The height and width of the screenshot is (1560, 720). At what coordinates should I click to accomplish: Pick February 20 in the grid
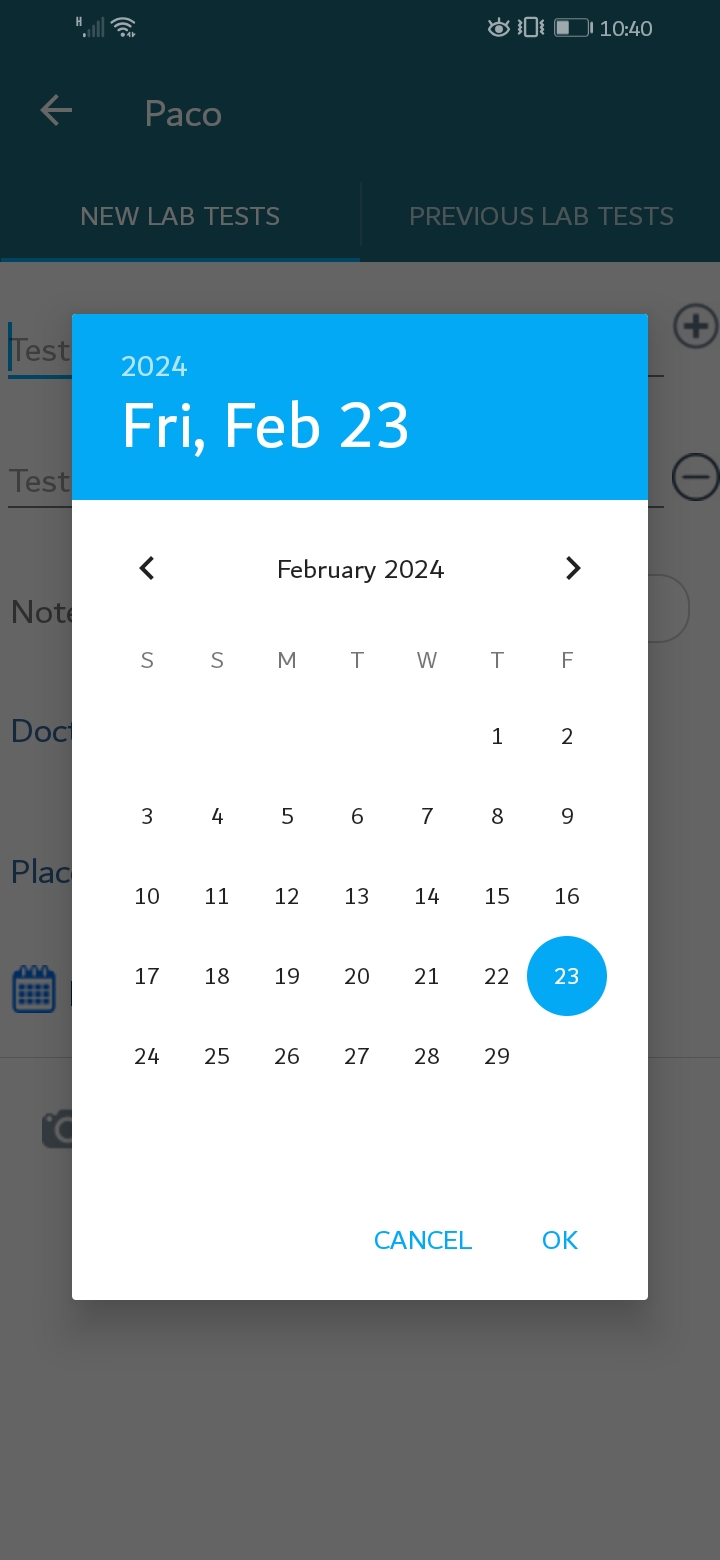357,977
